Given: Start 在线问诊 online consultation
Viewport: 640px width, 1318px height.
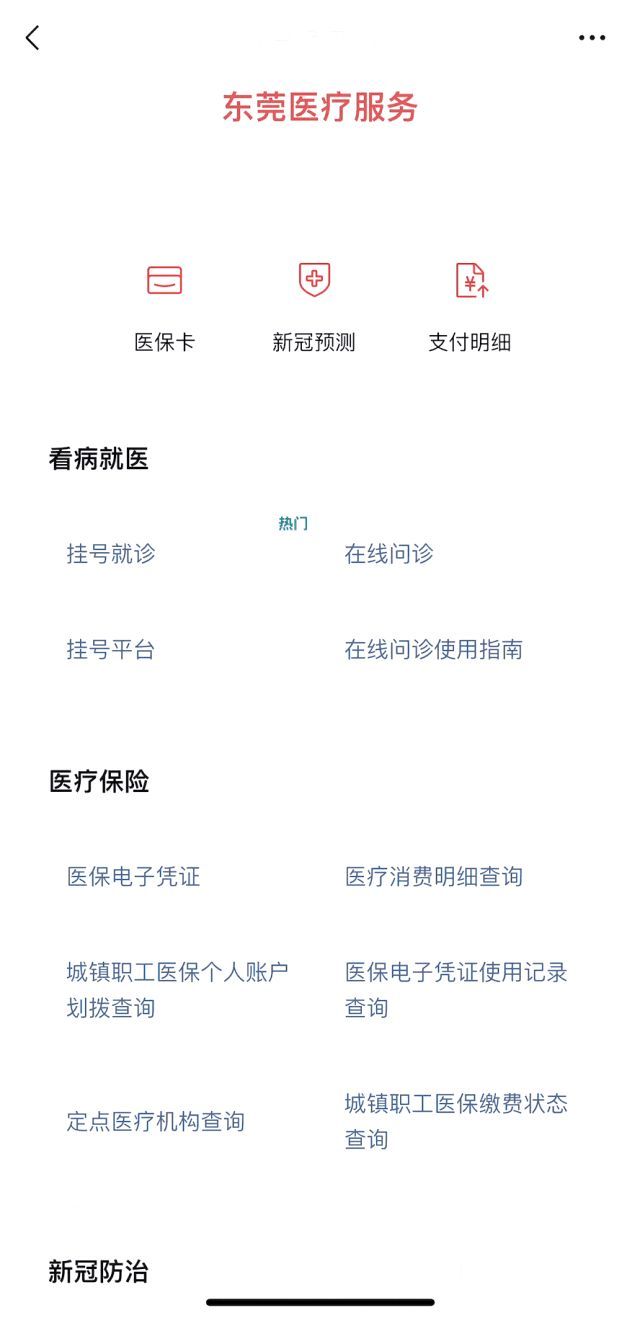Looking at the screenshot, I should pos(389,554).
